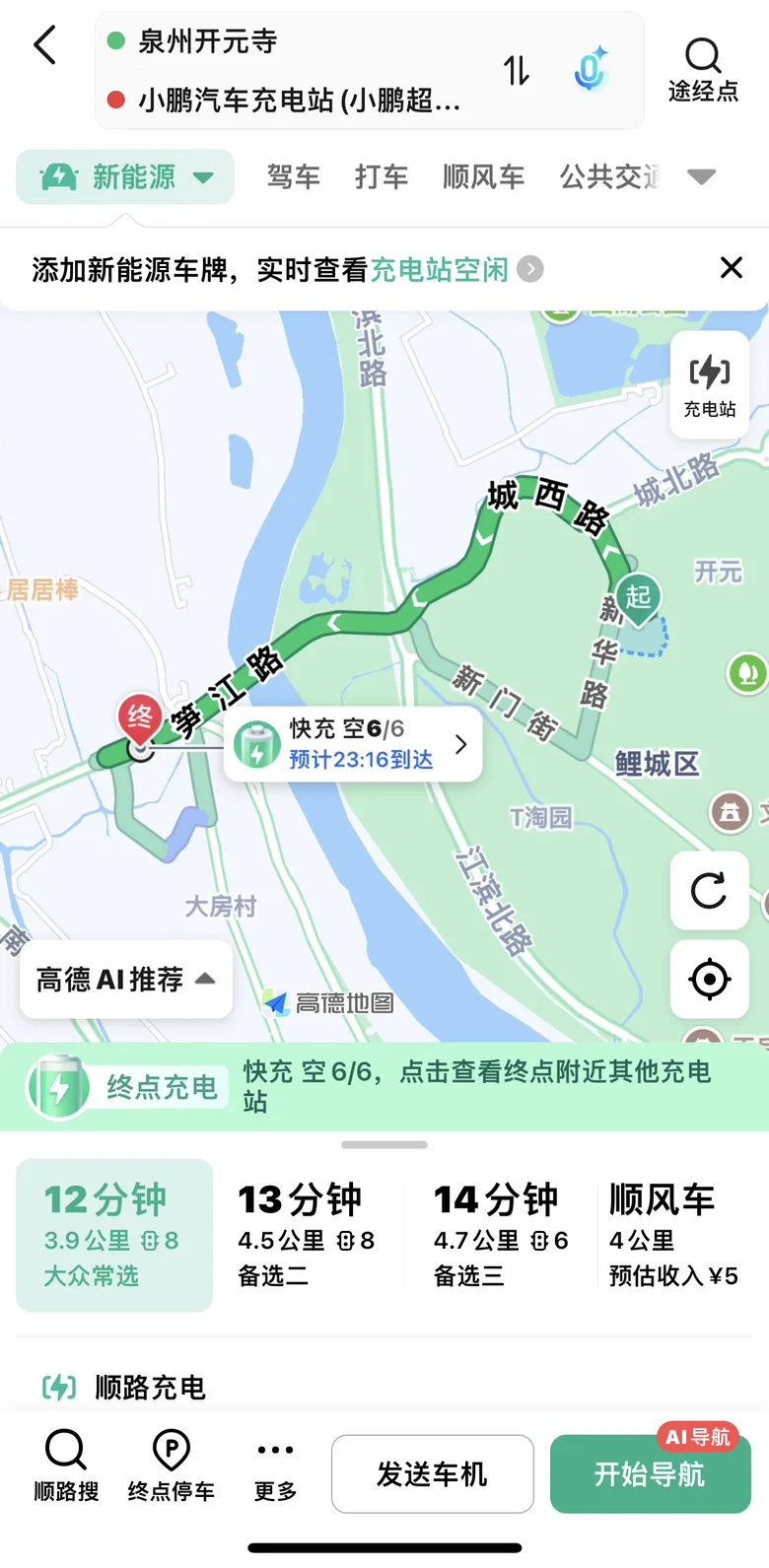The height and width of the screenshot is (1568, 769).
Task: Switch to the 驾车 tab
Action: tap(294, 177)
